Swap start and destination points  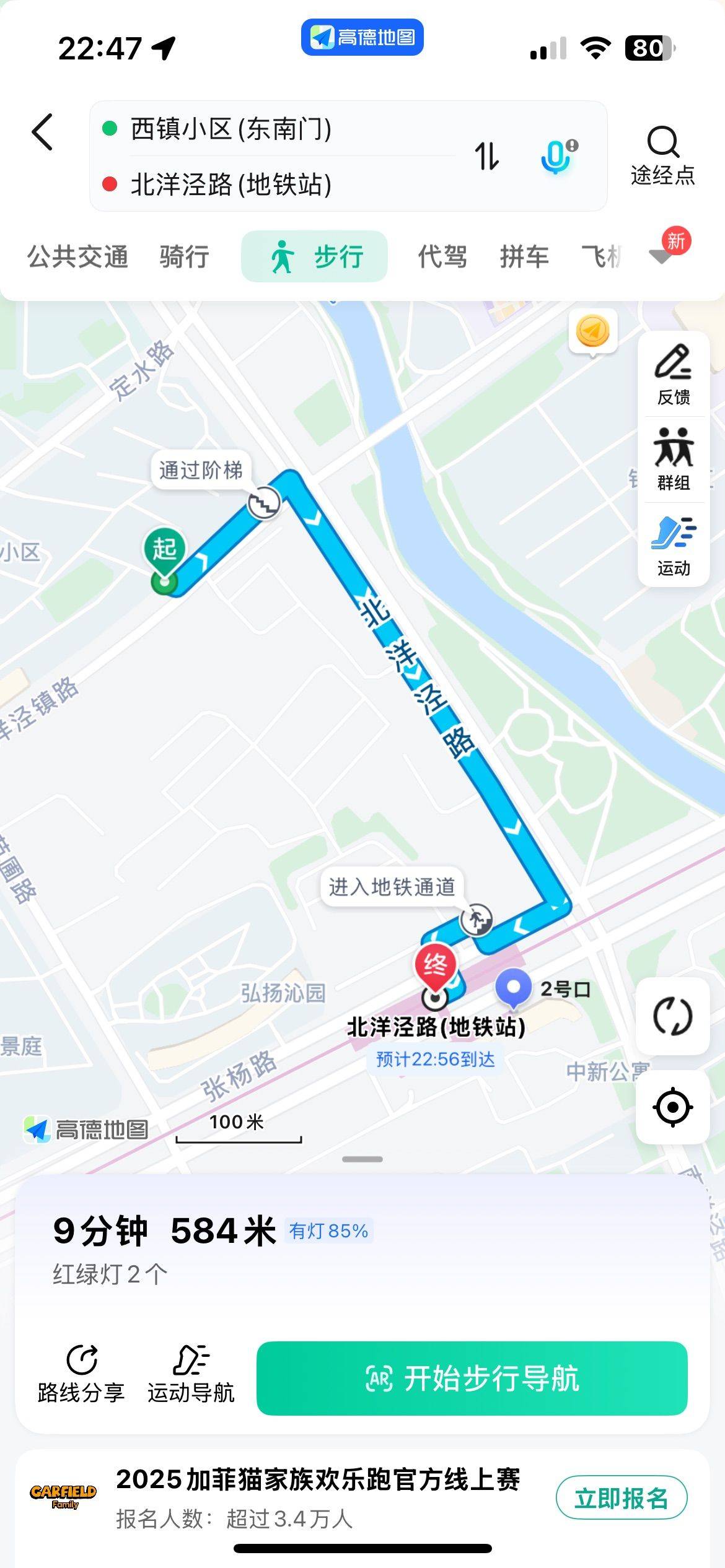point(486,156)
